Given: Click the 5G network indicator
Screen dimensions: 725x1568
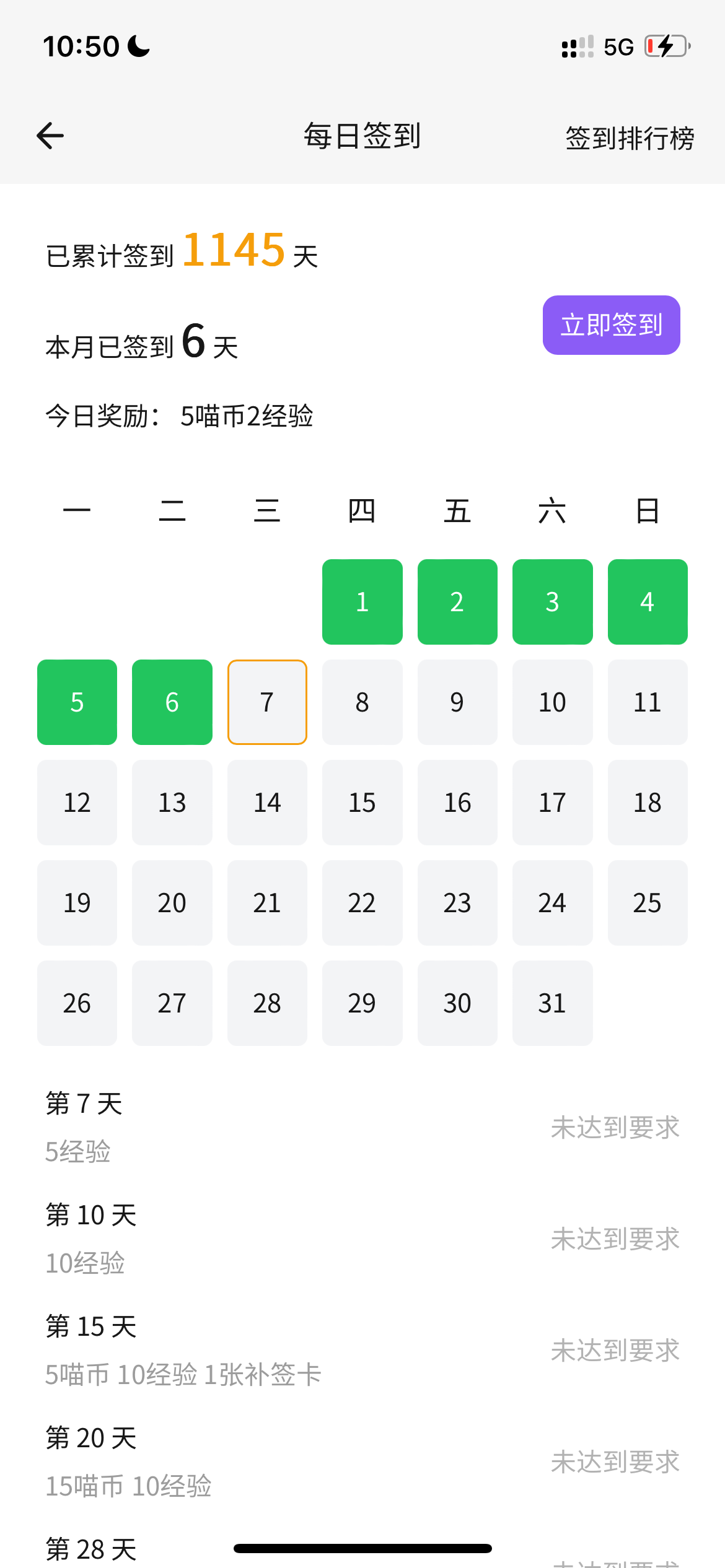Looking at the screenshot, I should click(618, 45).
